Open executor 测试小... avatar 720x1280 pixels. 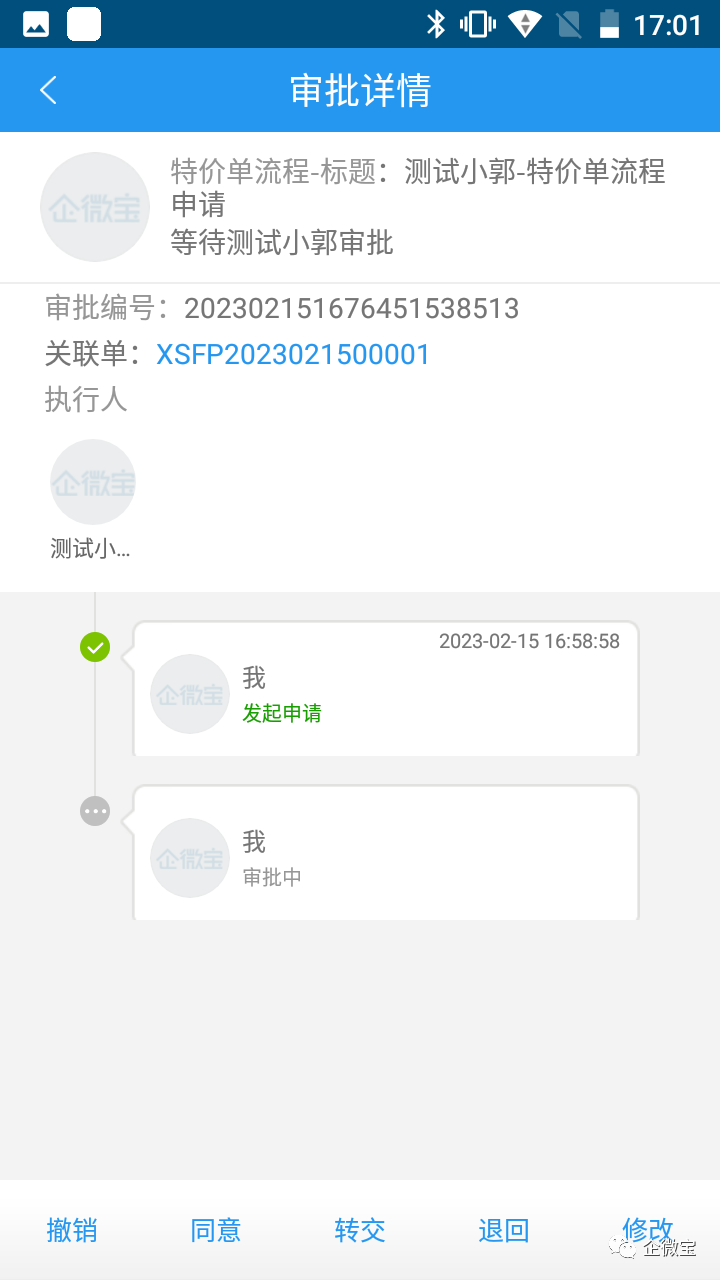point(92,482)
